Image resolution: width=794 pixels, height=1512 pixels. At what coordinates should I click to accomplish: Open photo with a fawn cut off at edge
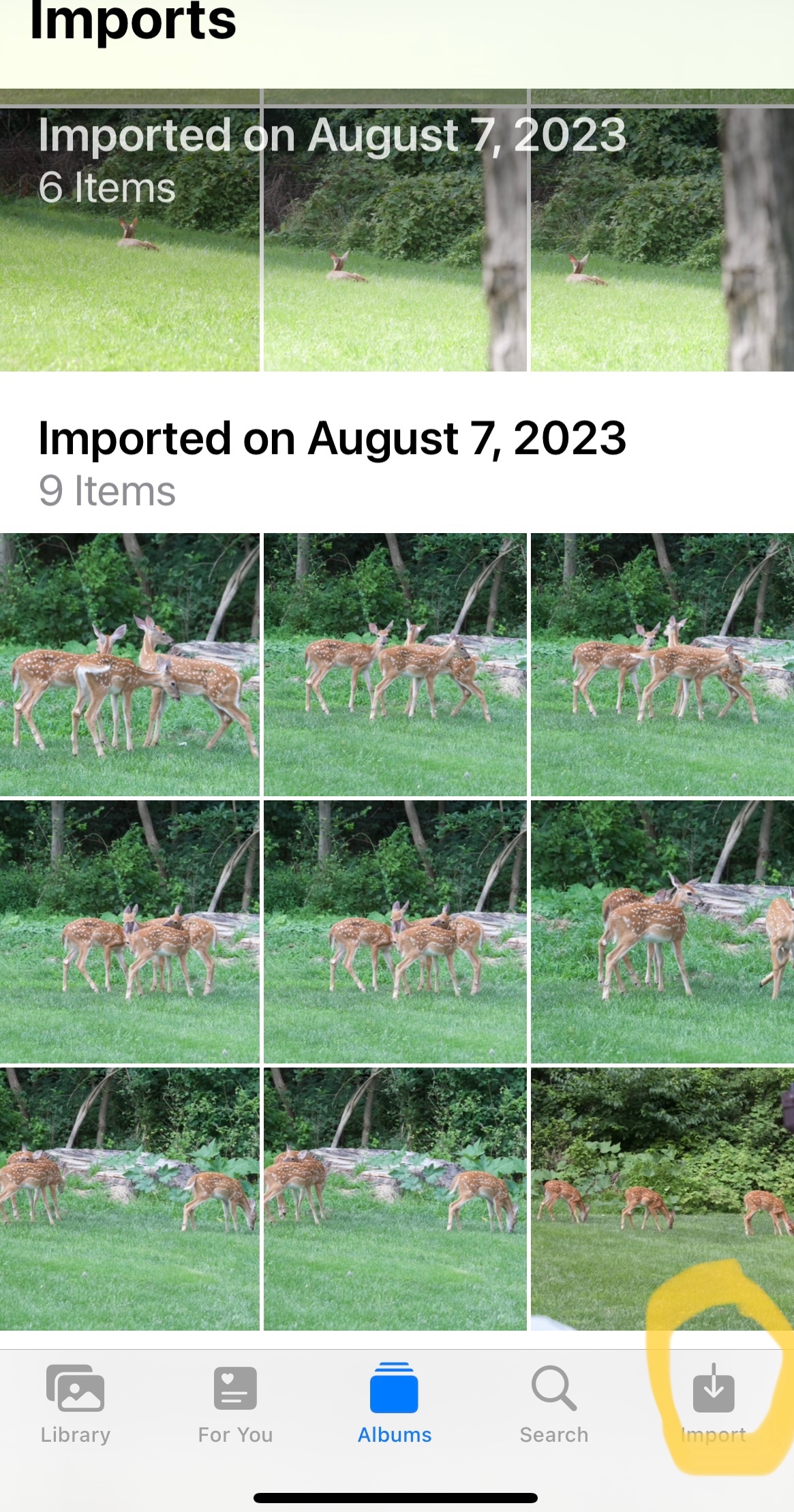coord(662,931)
